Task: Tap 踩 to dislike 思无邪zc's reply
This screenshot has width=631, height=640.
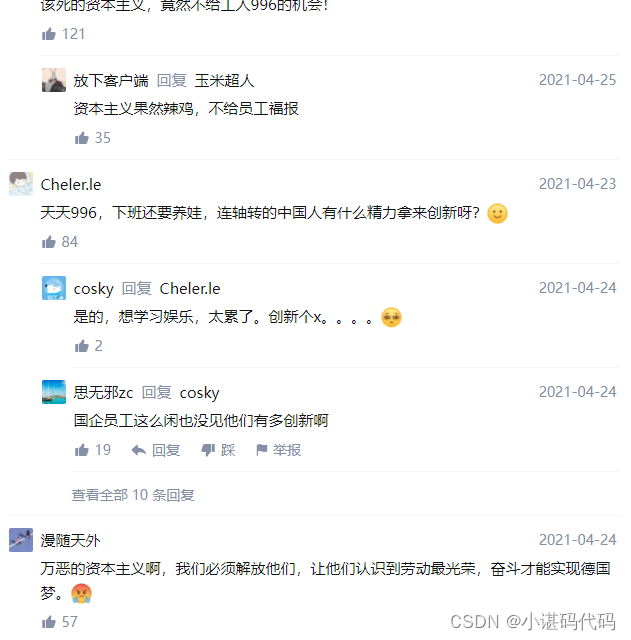Action: [x=218, y=450]
